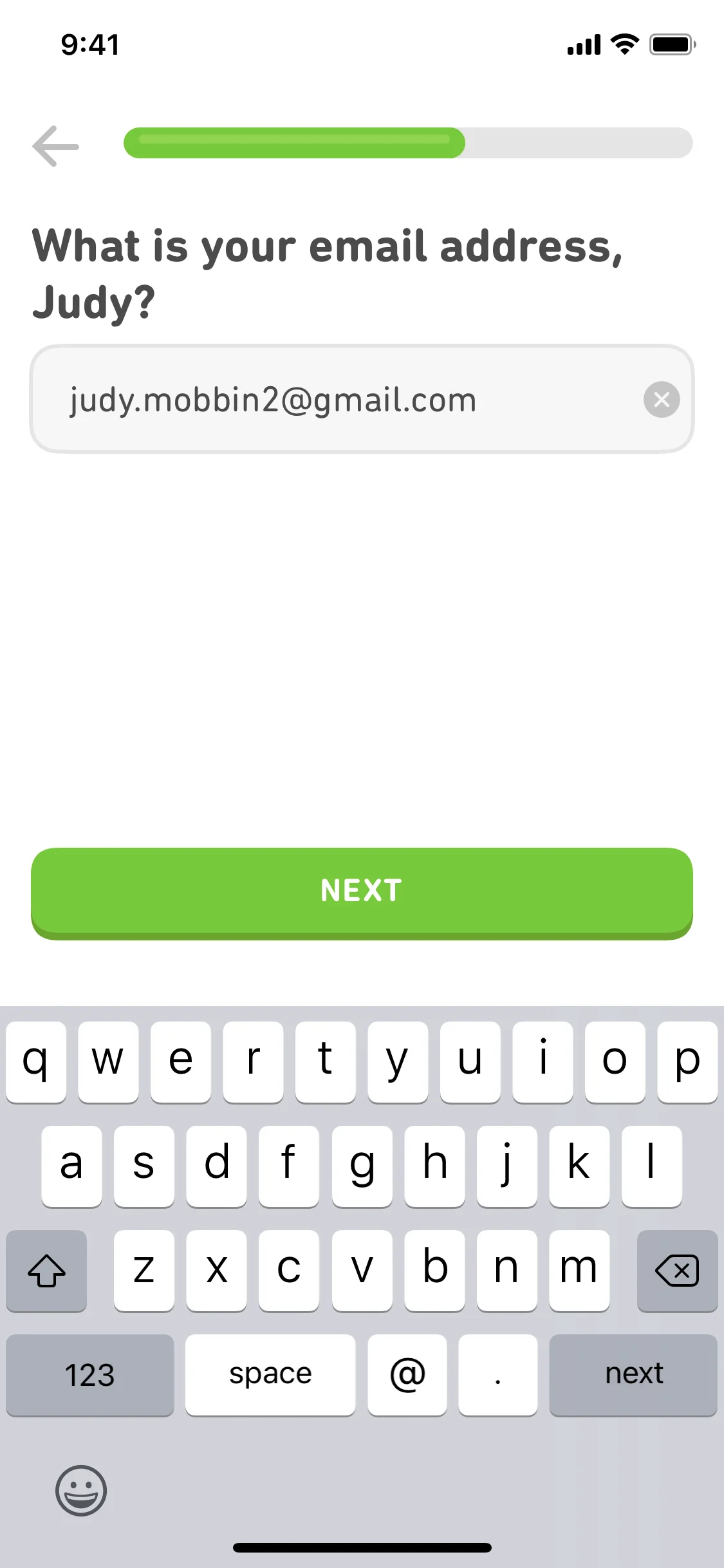Clear the email field with the X icon
The width and height of the screenshot is (724, 1568).
pyautogui.click(x=662, y=400)
